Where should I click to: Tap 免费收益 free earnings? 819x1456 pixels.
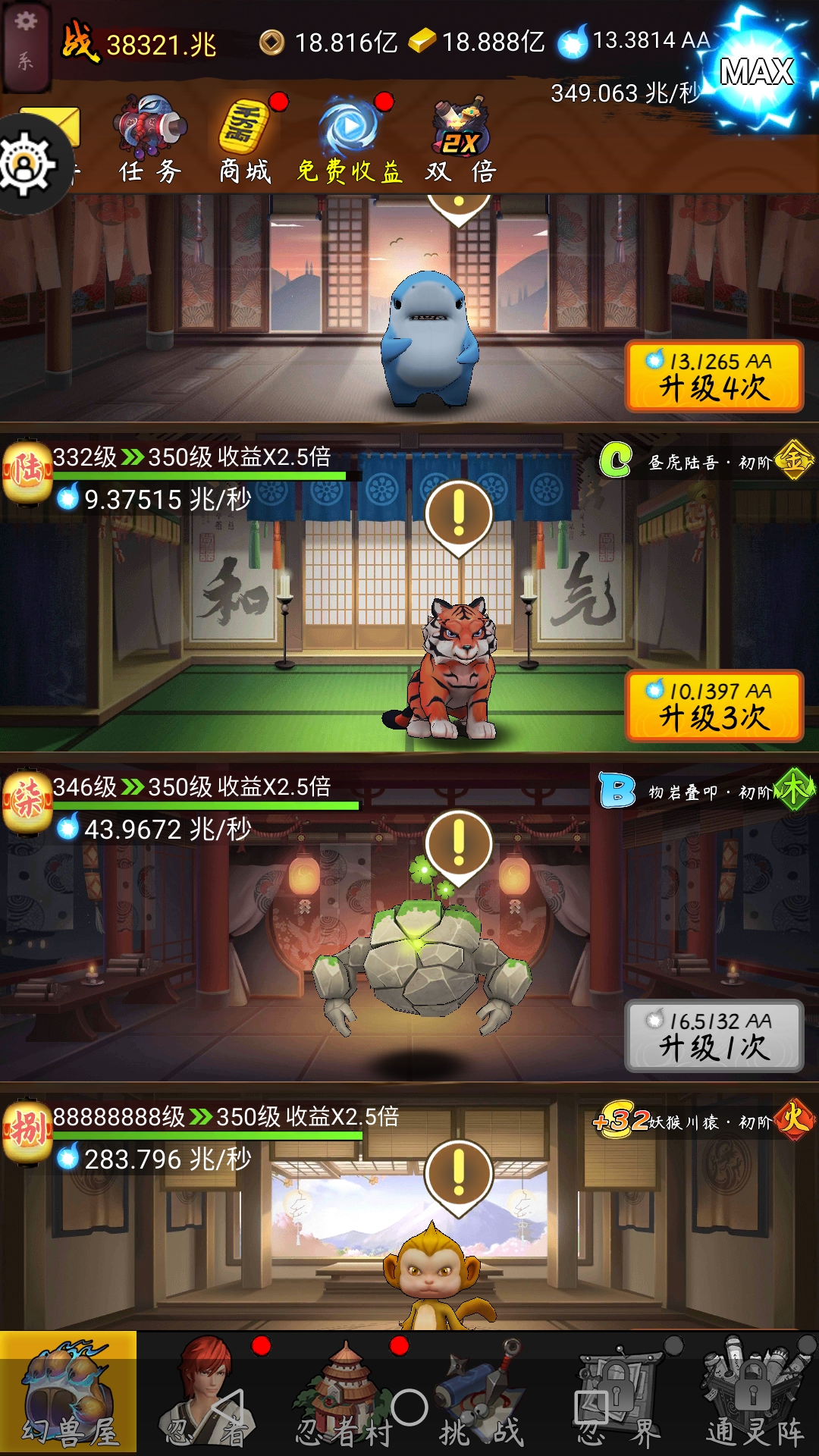[350, 142]
